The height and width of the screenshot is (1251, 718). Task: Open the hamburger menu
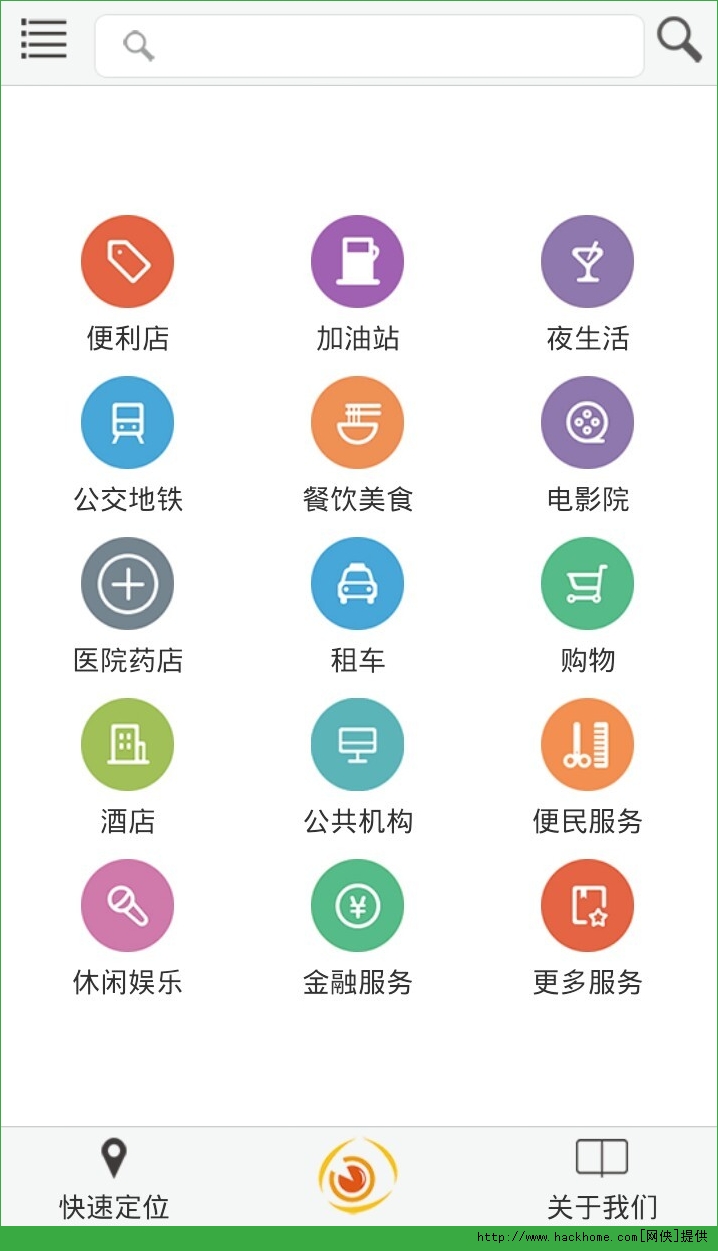pos(44,40)
